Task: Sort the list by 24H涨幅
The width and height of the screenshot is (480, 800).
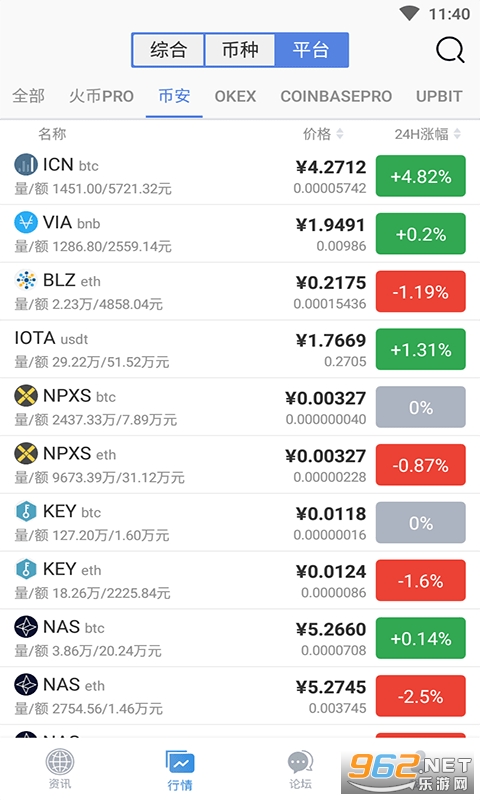Action: 427,134
